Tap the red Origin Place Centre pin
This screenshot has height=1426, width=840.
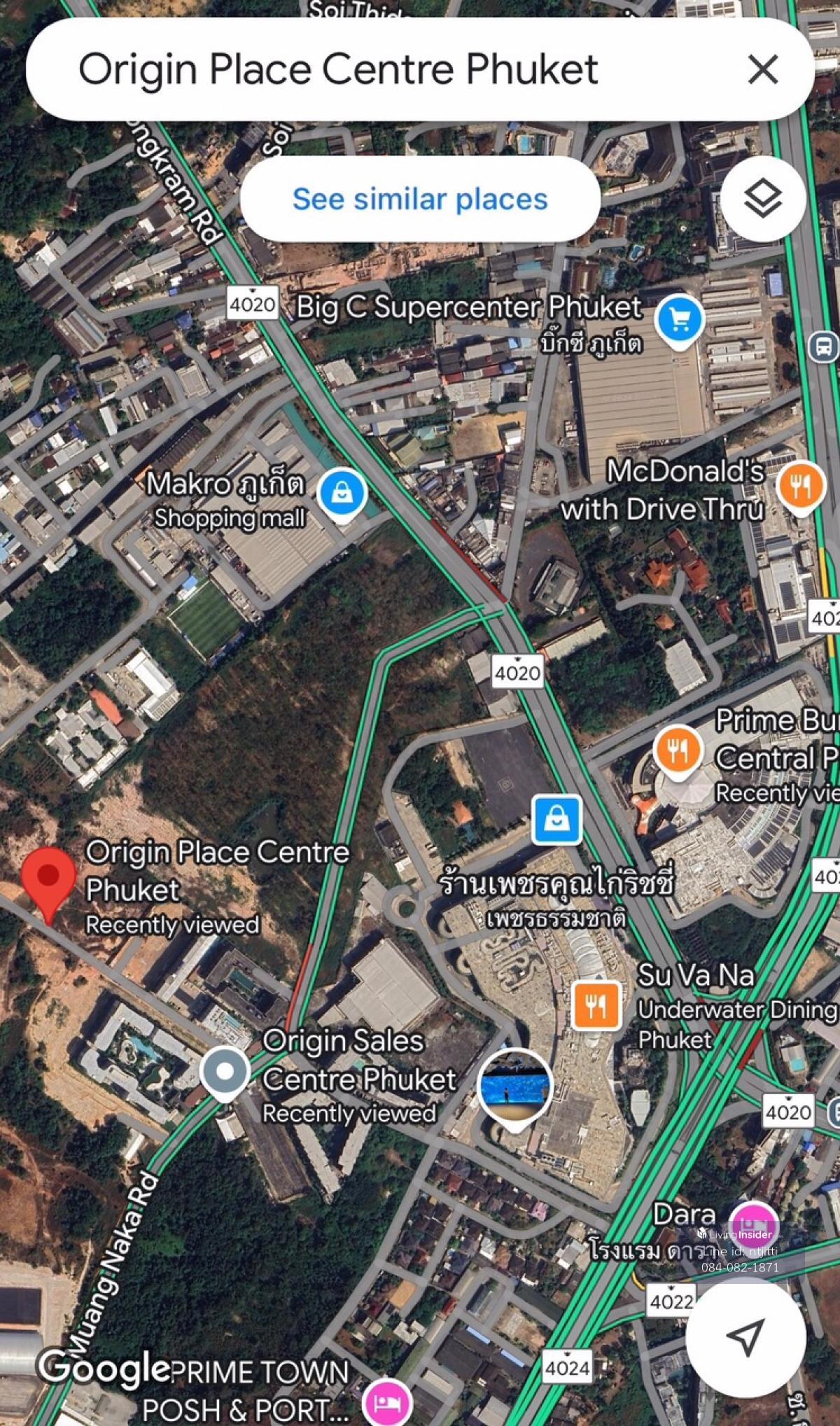tap(48, 878)
